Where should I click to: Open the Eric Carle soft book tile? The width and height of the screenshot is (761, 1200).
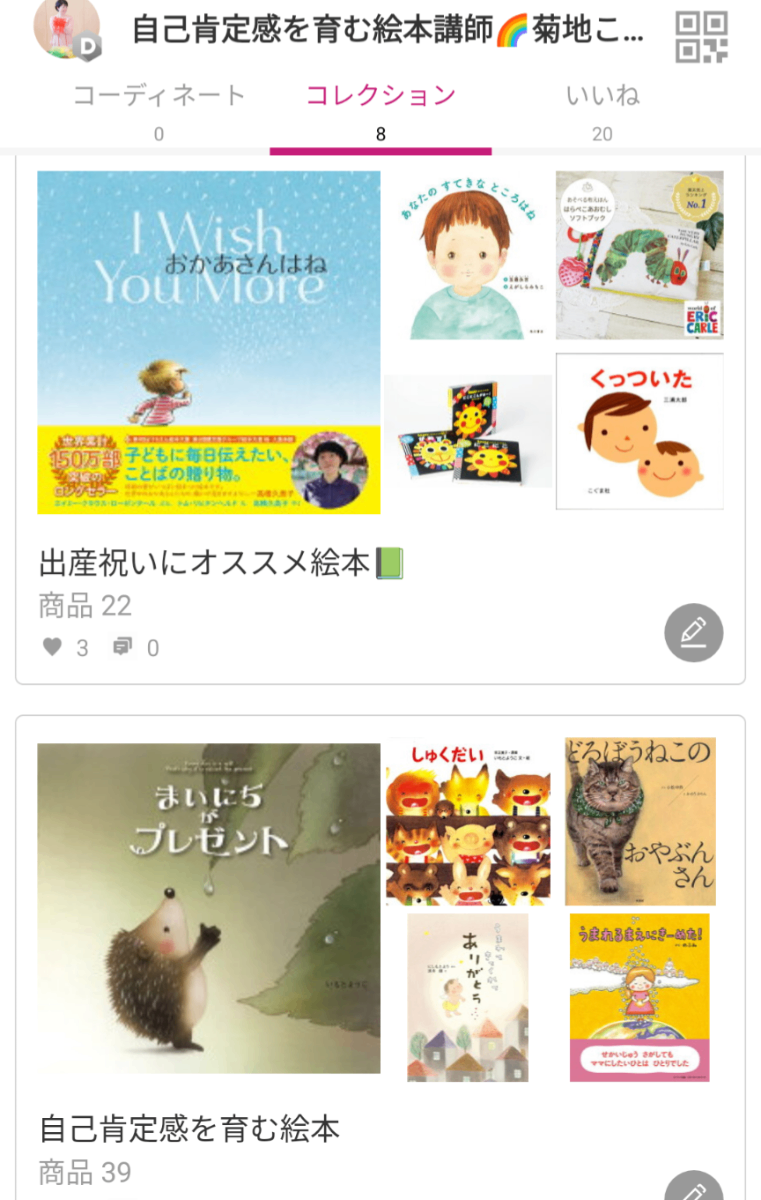639,256
